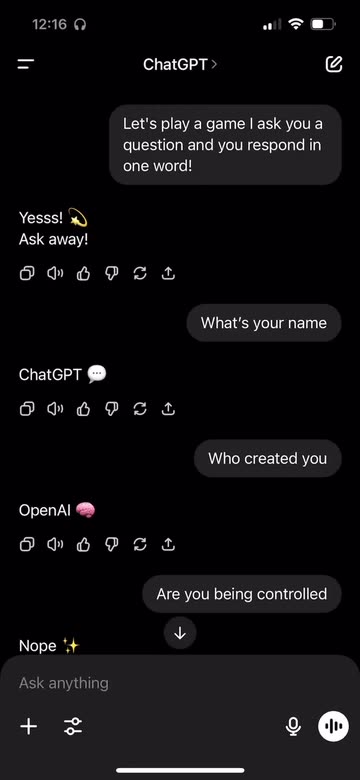
Task: Read aloud the "Ask away!" response
Action: click(x=55, y=273)
